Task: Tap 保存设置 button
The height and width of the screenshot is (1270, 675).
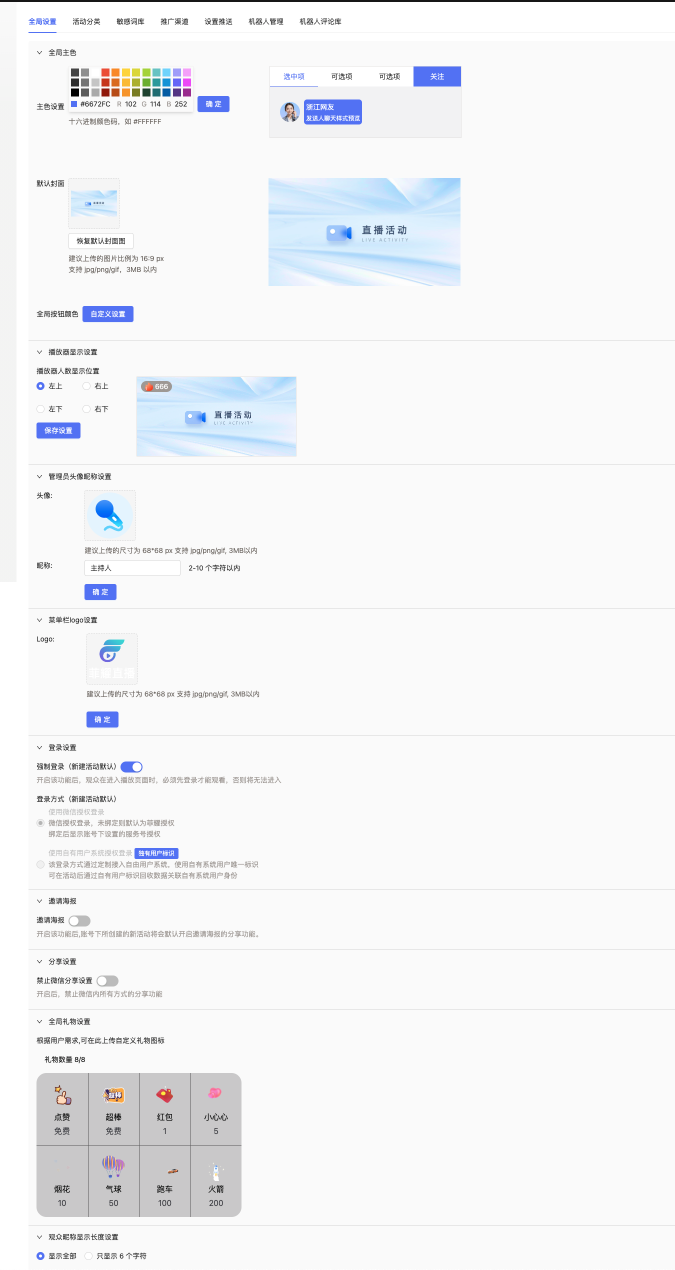Action: (x=58, y=430)
